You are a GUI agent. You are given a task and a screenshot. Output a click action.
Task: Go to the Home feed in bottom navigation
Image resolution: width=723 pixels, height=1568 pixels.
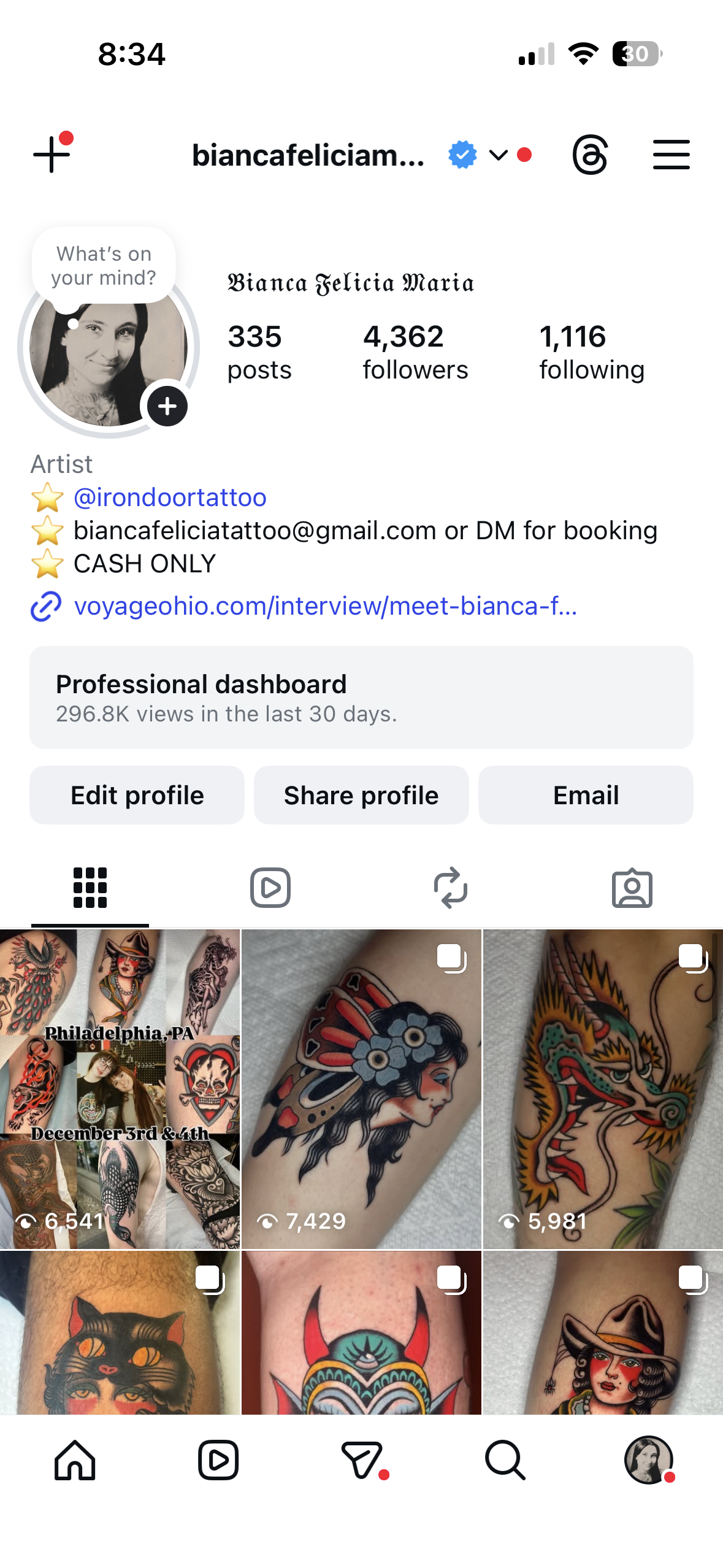point(75,1460)
